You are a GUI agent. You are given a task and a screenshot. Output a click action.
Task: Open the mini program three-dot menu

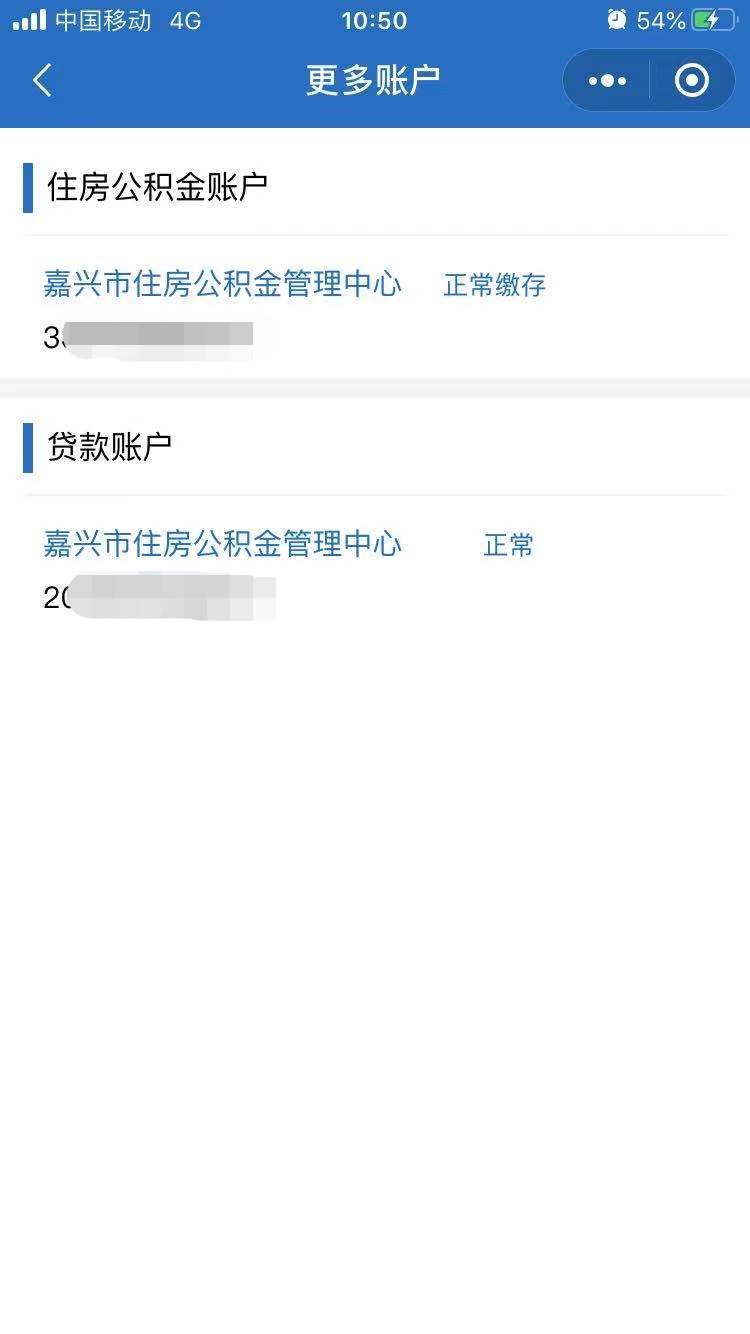pyautogui.click(x=607, y=80)
